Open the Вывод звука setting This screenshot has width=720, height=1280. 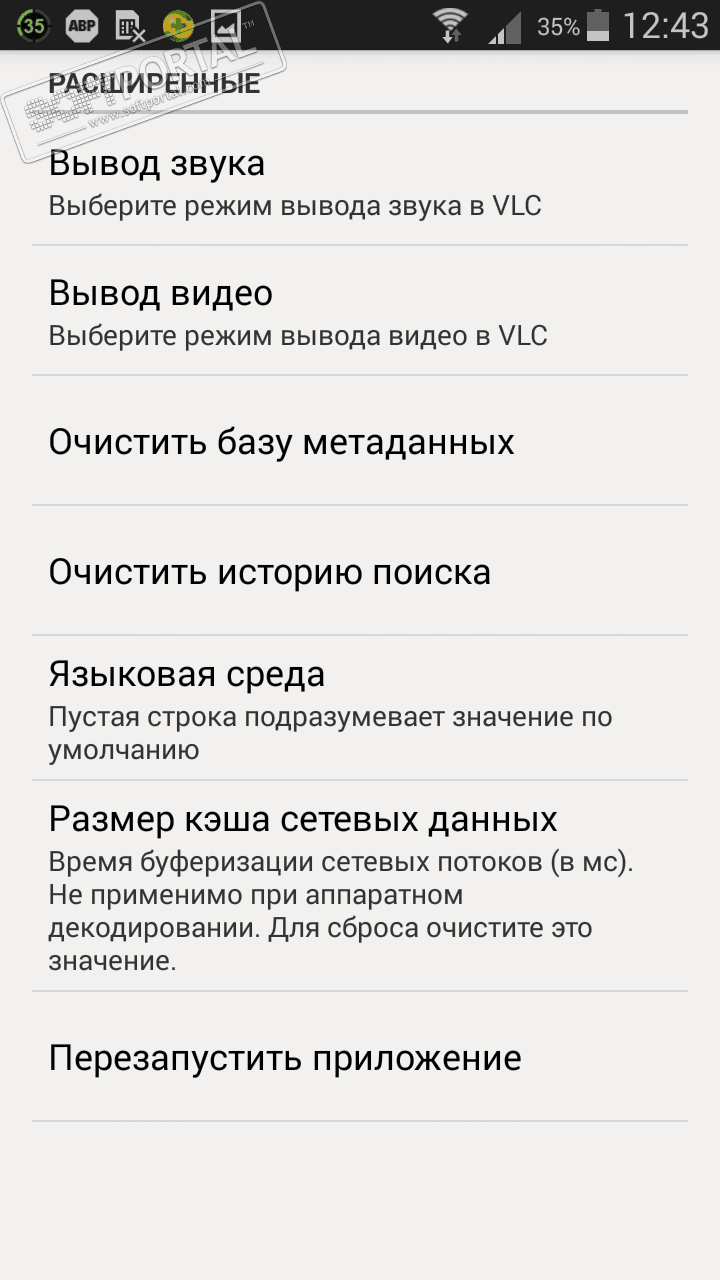[360, 181]
